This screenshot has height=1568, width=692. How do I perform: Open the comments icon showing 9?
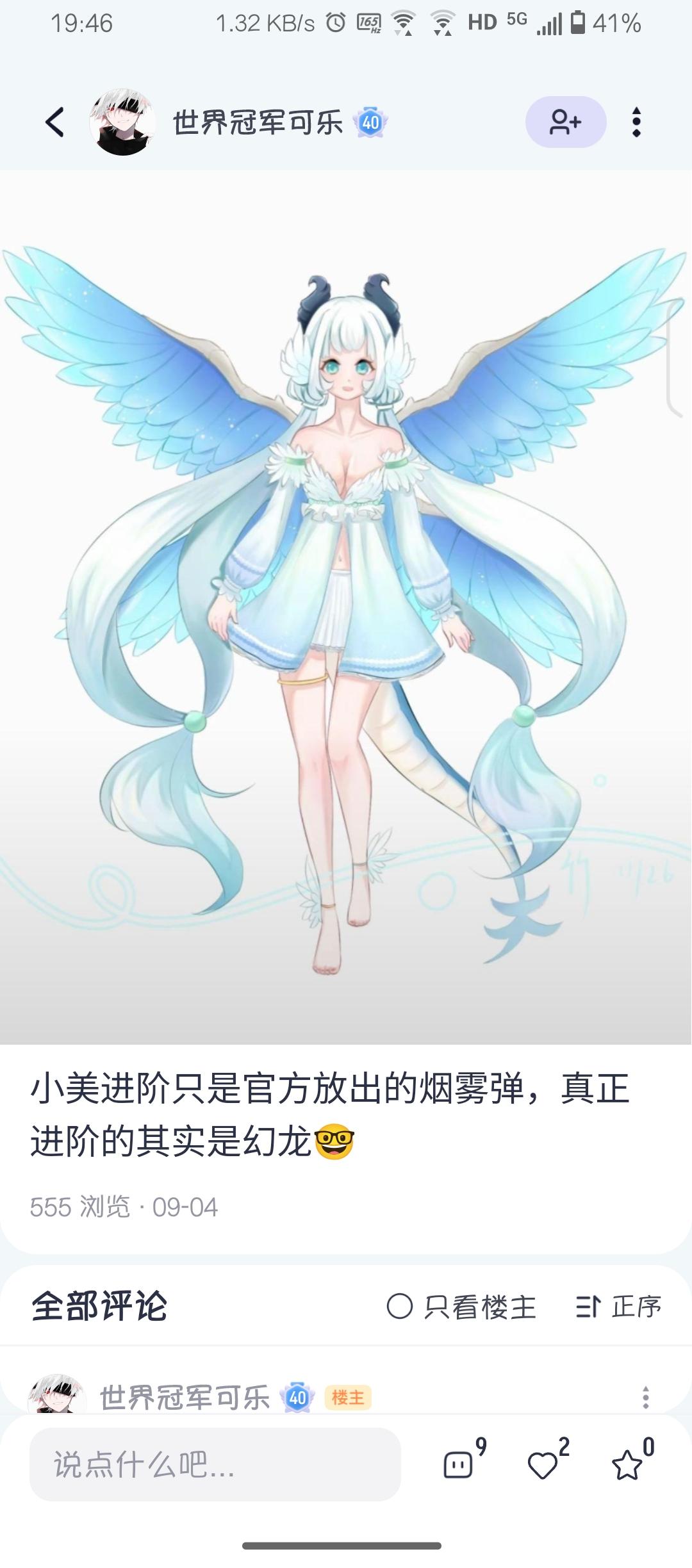tap(459, 1465)
